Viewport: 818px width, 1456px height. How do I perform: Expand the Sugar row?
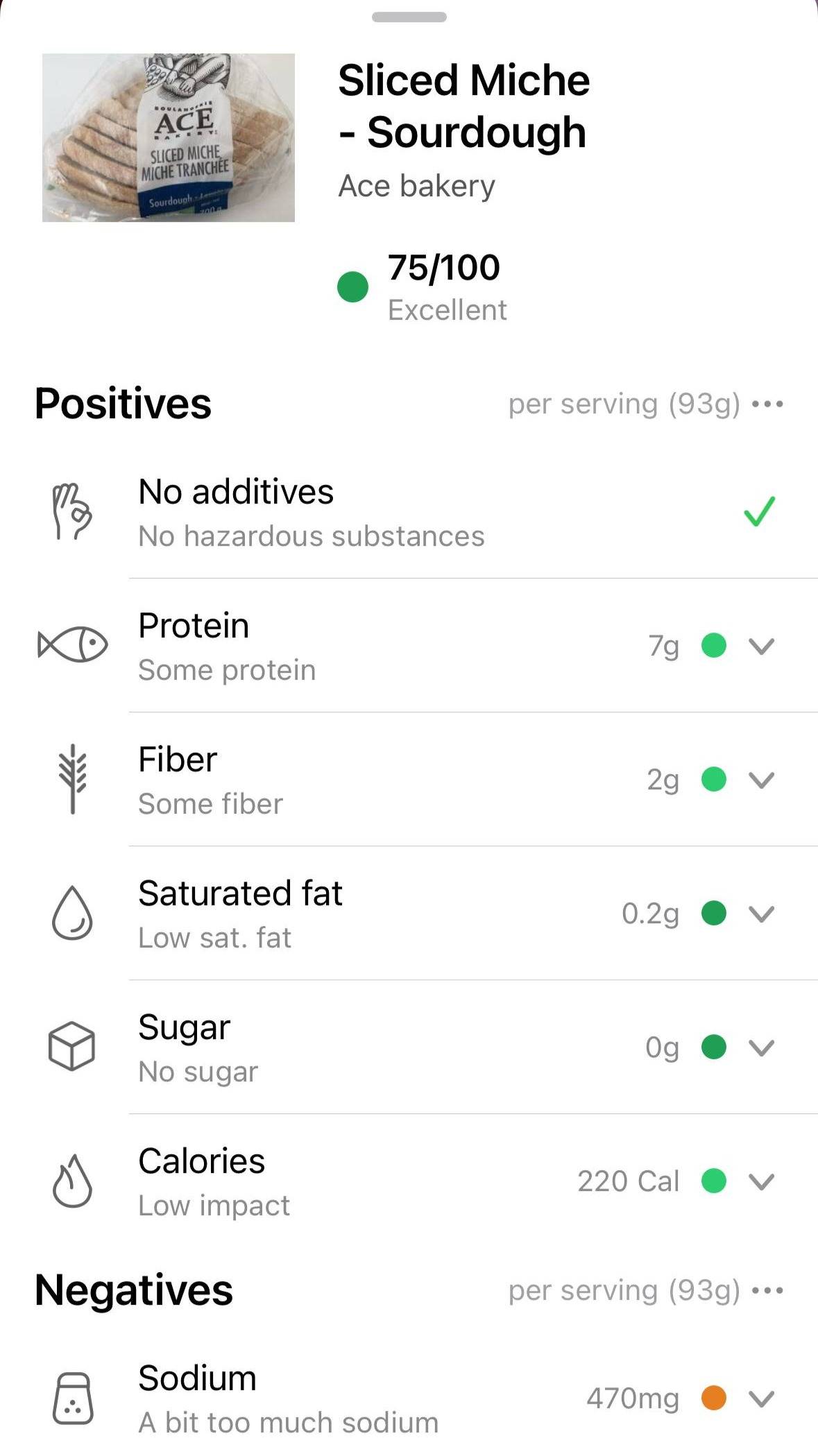point(761,1047)
